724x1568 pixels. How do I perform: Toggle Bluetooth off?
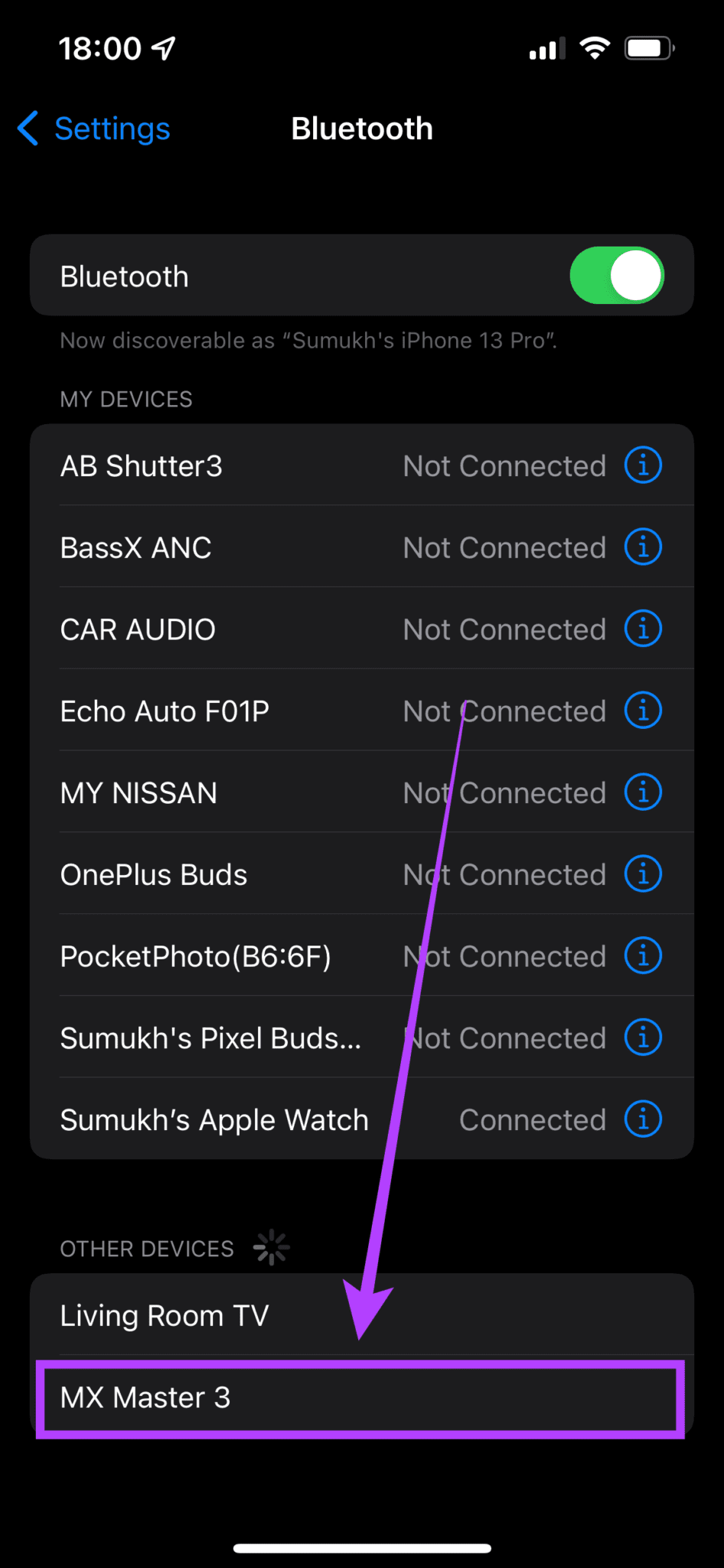617,275
